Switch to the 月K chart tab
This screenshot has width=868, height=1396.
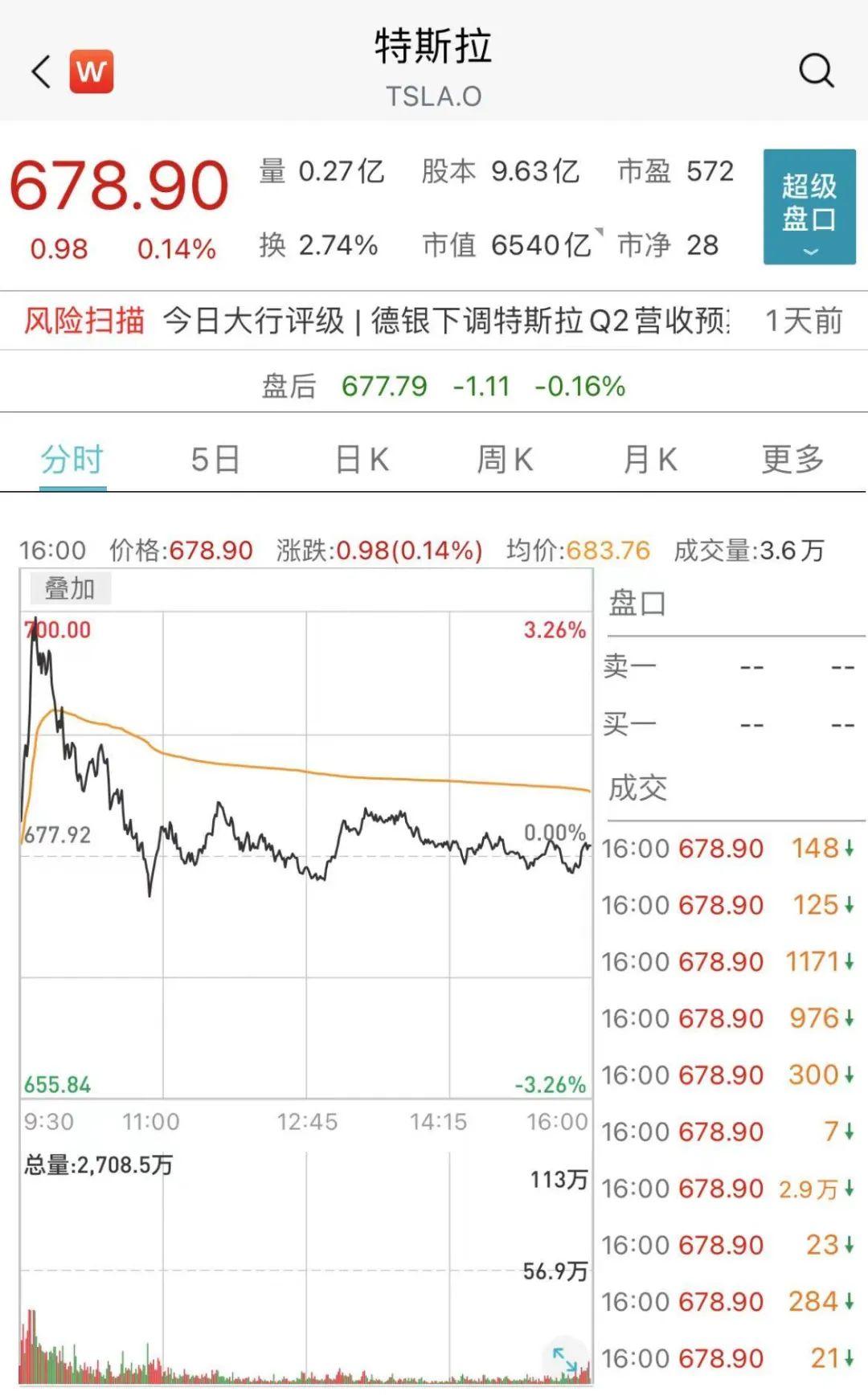pyautogui.click(x=650, y=460)
